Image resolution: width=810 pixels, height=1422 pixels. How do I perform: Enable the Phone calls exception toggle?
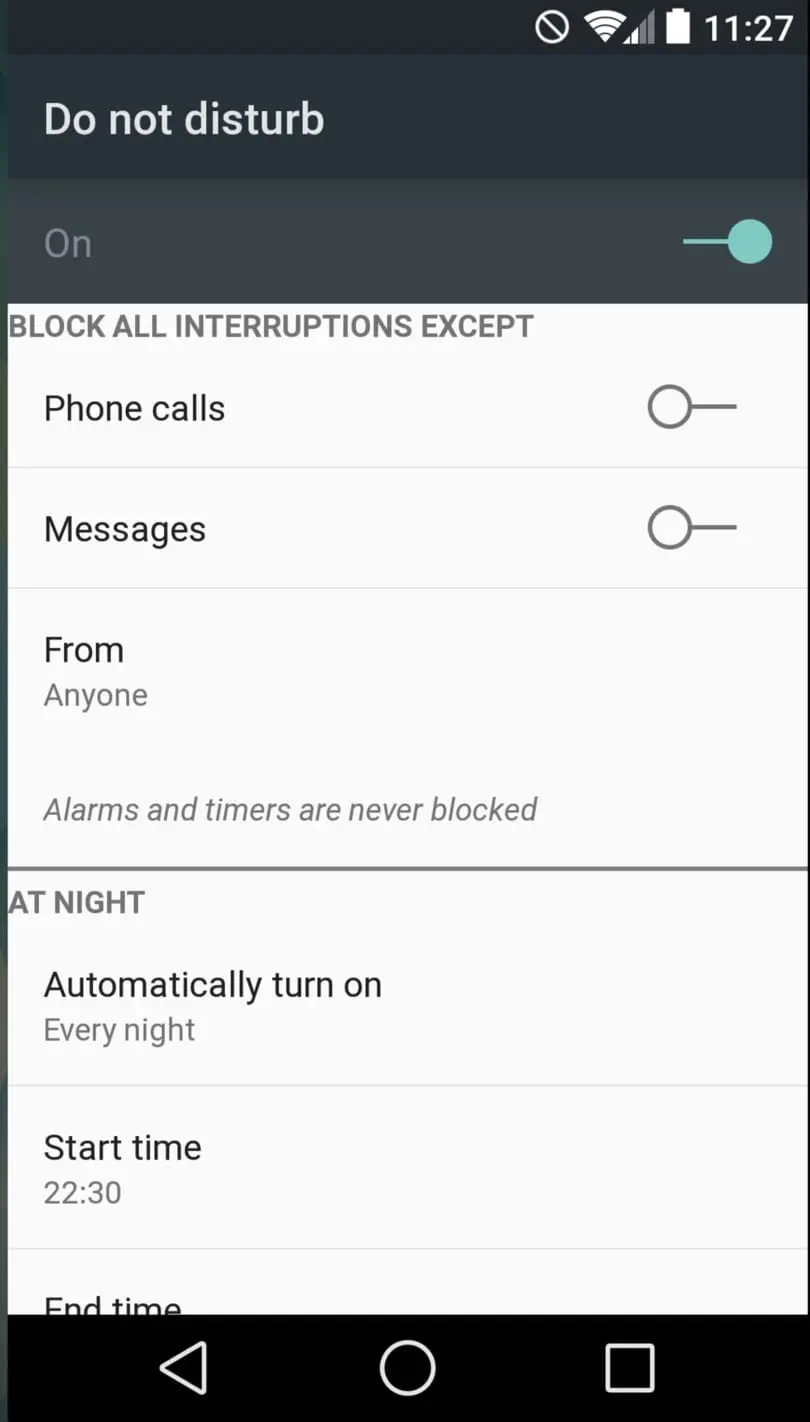pyautogui.click(x=692, y=408)
